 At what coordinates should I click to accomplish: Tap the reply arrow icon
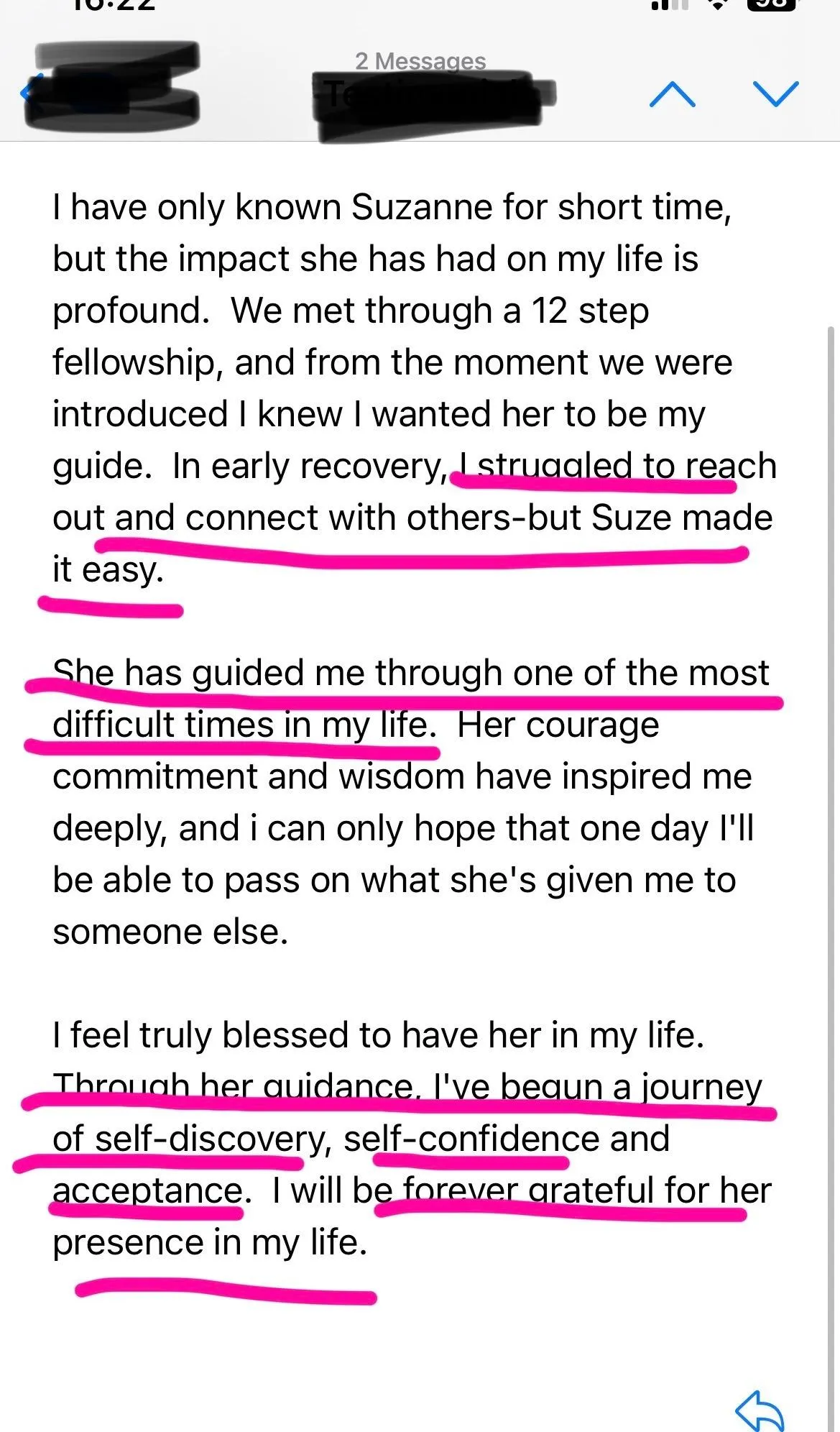coord(760,1410)
